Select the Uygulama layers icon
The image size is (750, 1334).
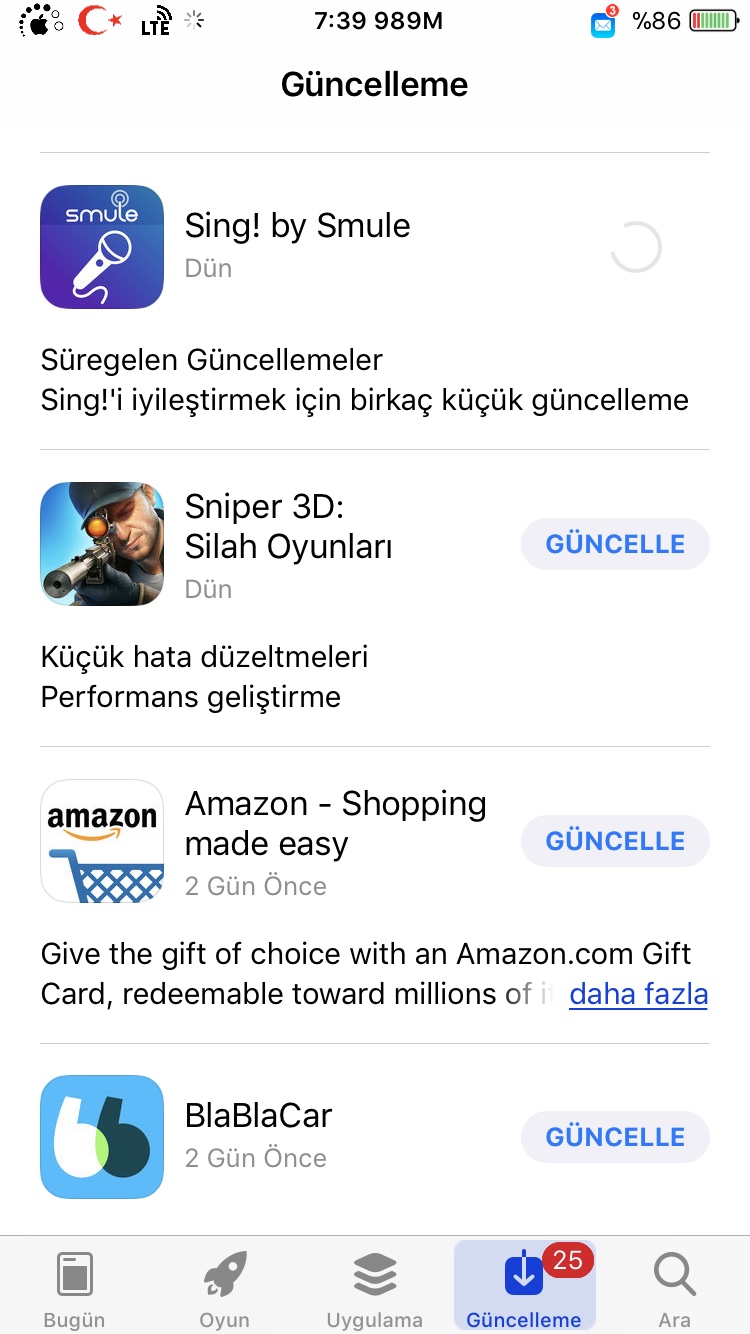(x=374, y=1272)
